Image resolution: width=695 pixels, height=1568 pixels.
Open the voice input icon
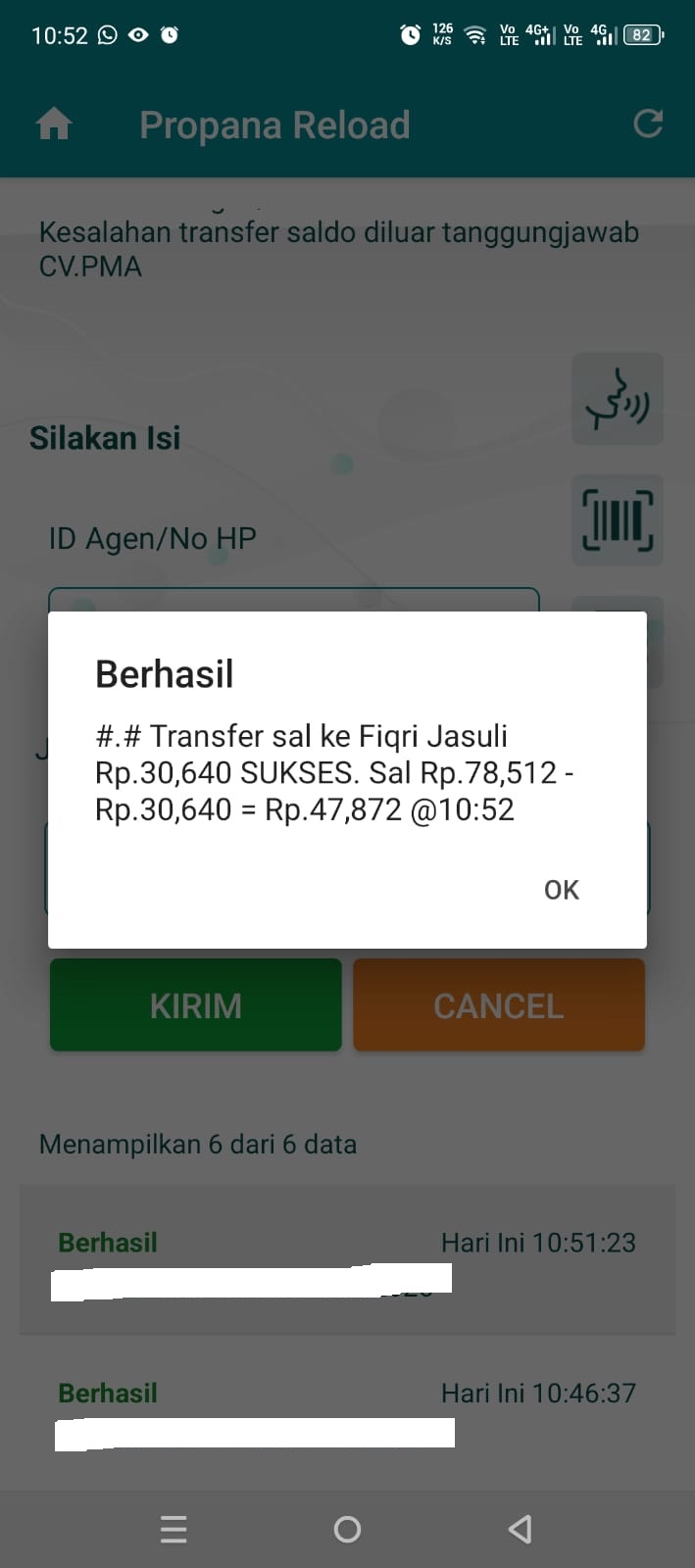pyautogui.click(x=618, y=399)
